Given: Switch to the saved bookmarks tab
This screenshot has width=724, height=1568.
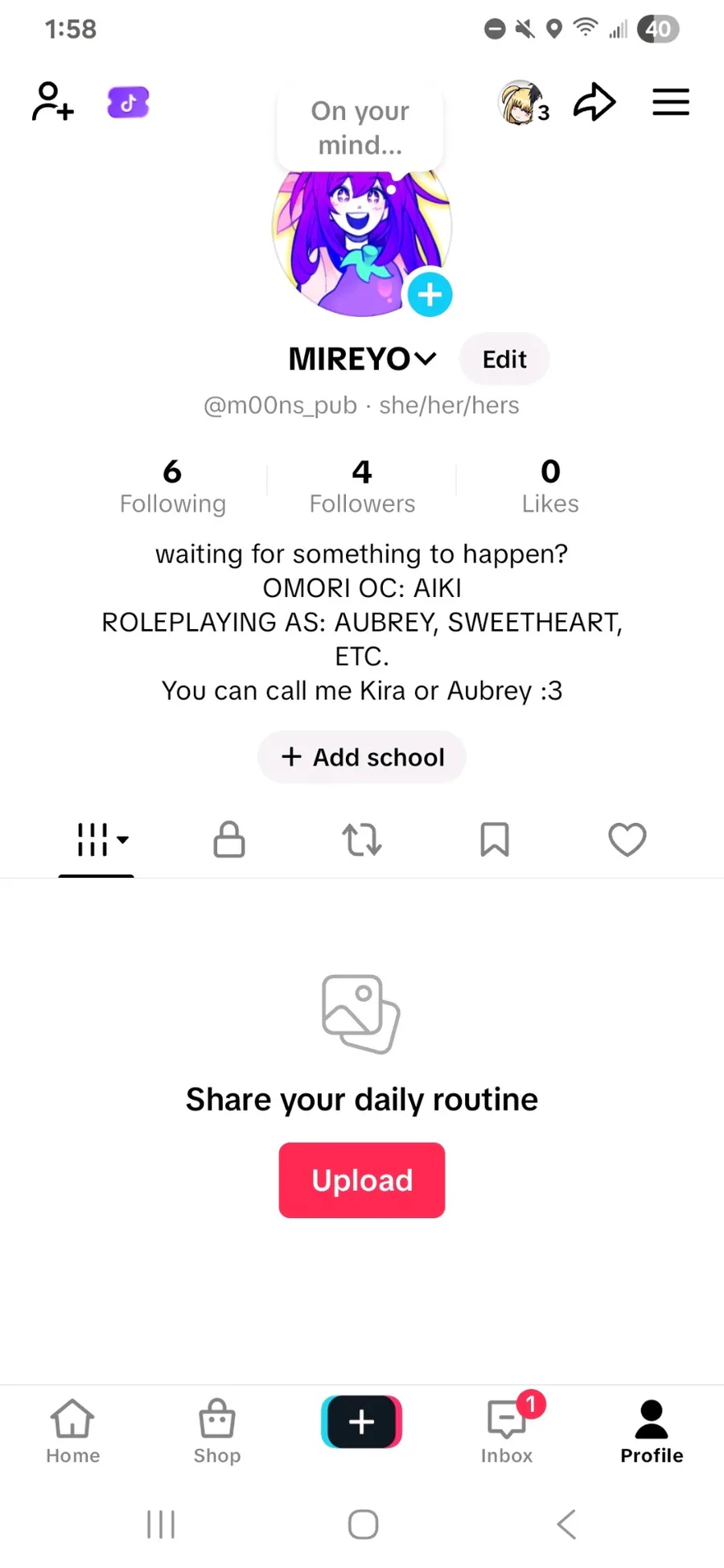Looking at the screenshot, I should (x=495, y=840).
